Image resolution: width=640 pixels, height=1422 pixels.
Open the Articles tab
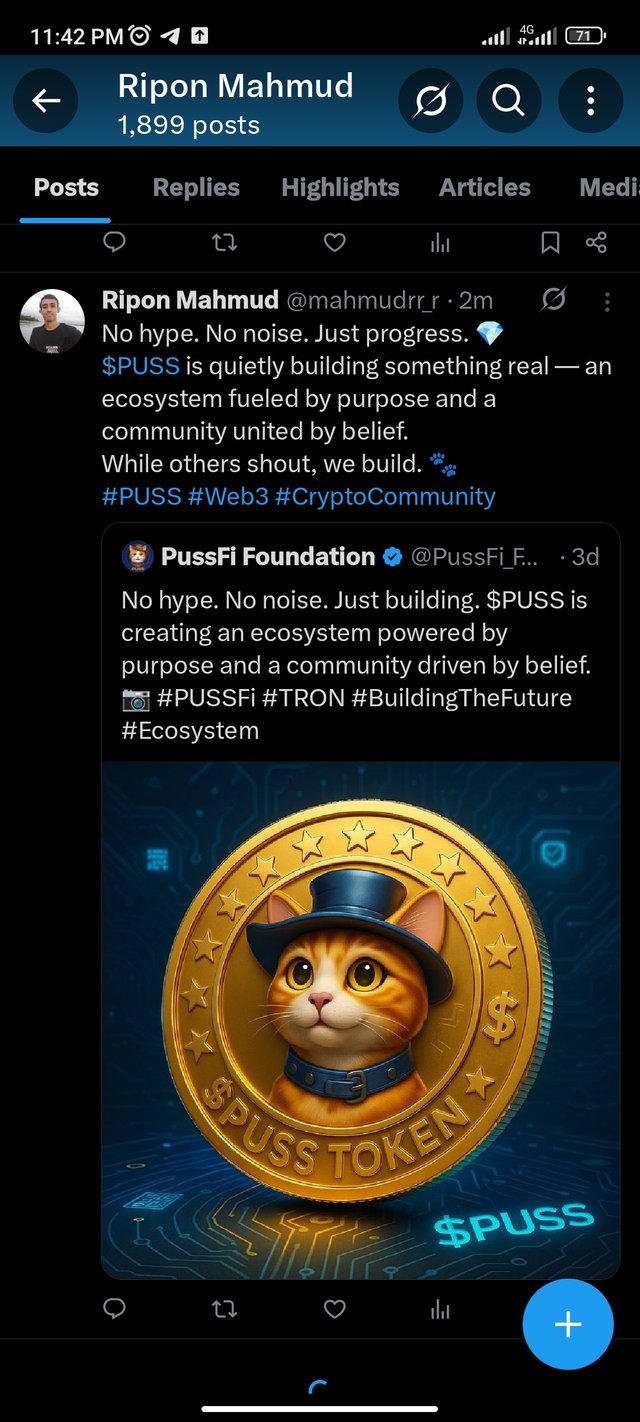[485, 188]
